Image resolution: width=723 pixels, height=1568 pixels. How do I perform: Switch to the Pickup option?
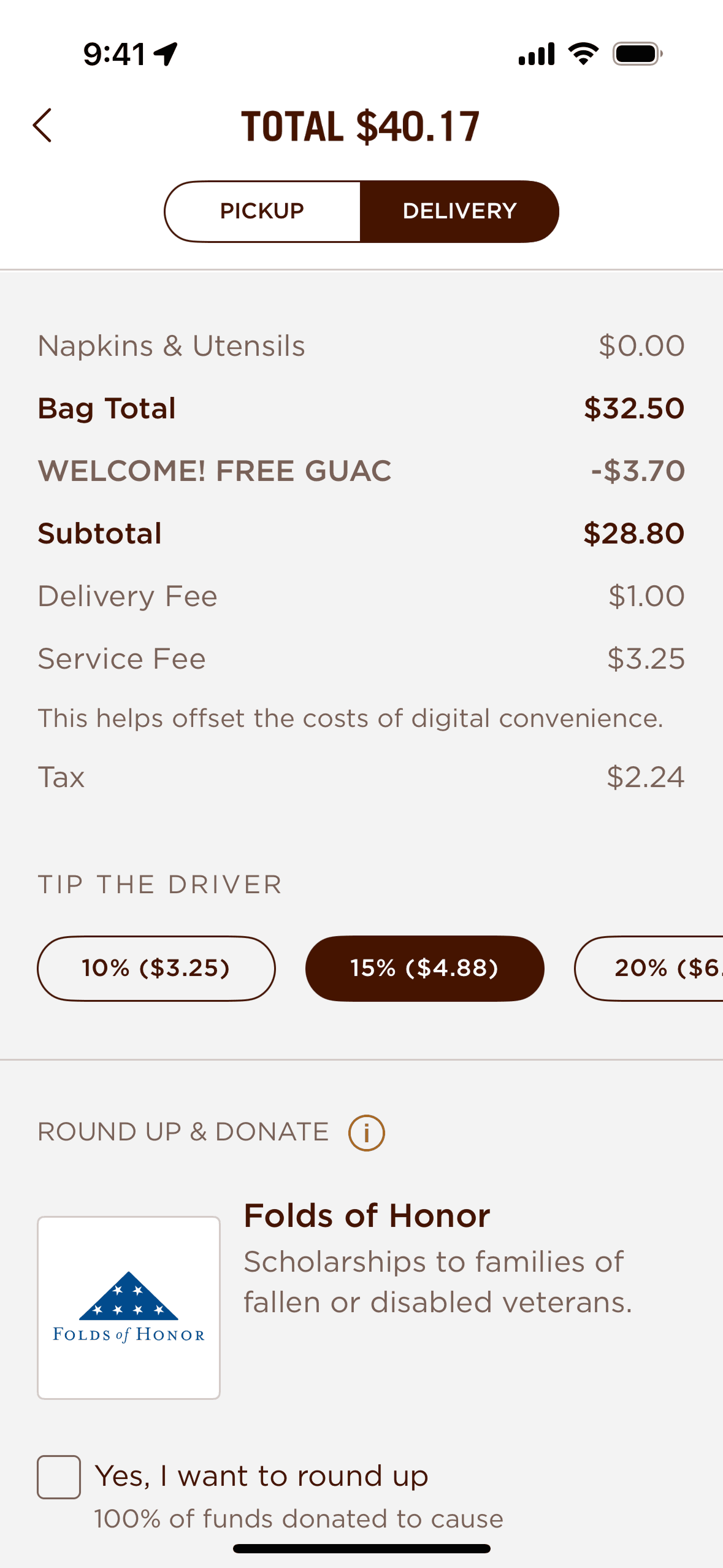tap(262, 211)
